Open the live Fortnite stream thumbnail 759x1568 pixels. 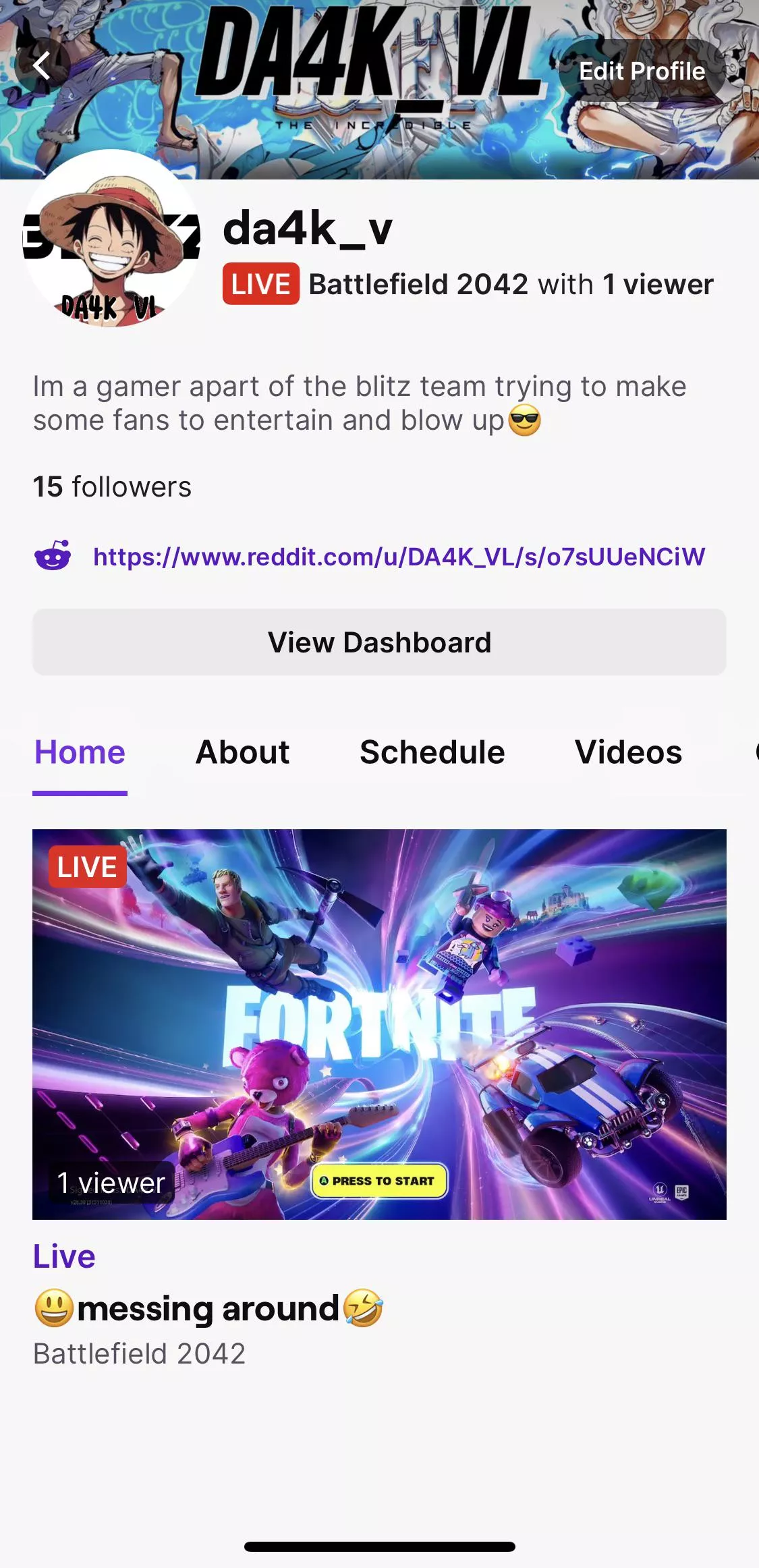[379, 1024]
